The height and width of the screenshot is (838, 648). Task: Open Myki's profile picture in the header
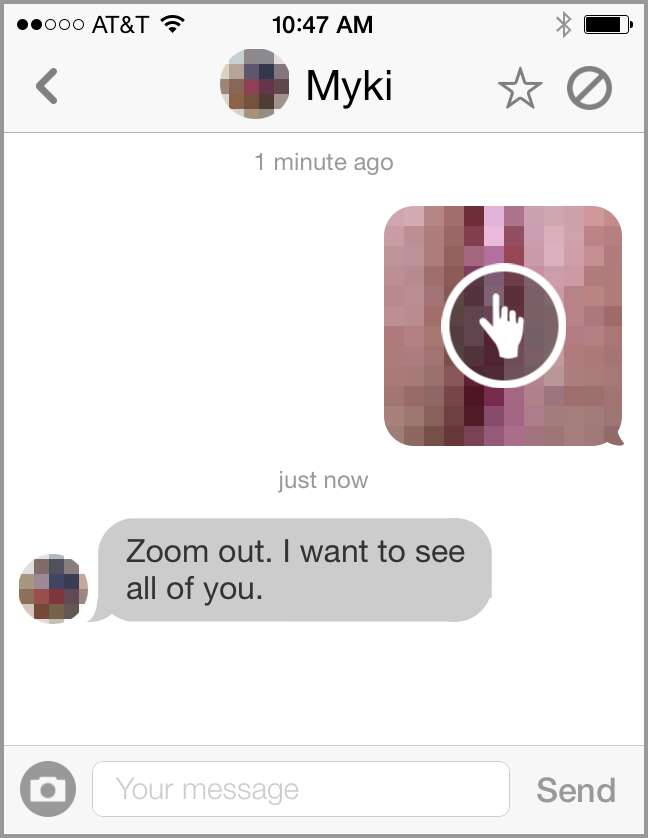[254, 84]
